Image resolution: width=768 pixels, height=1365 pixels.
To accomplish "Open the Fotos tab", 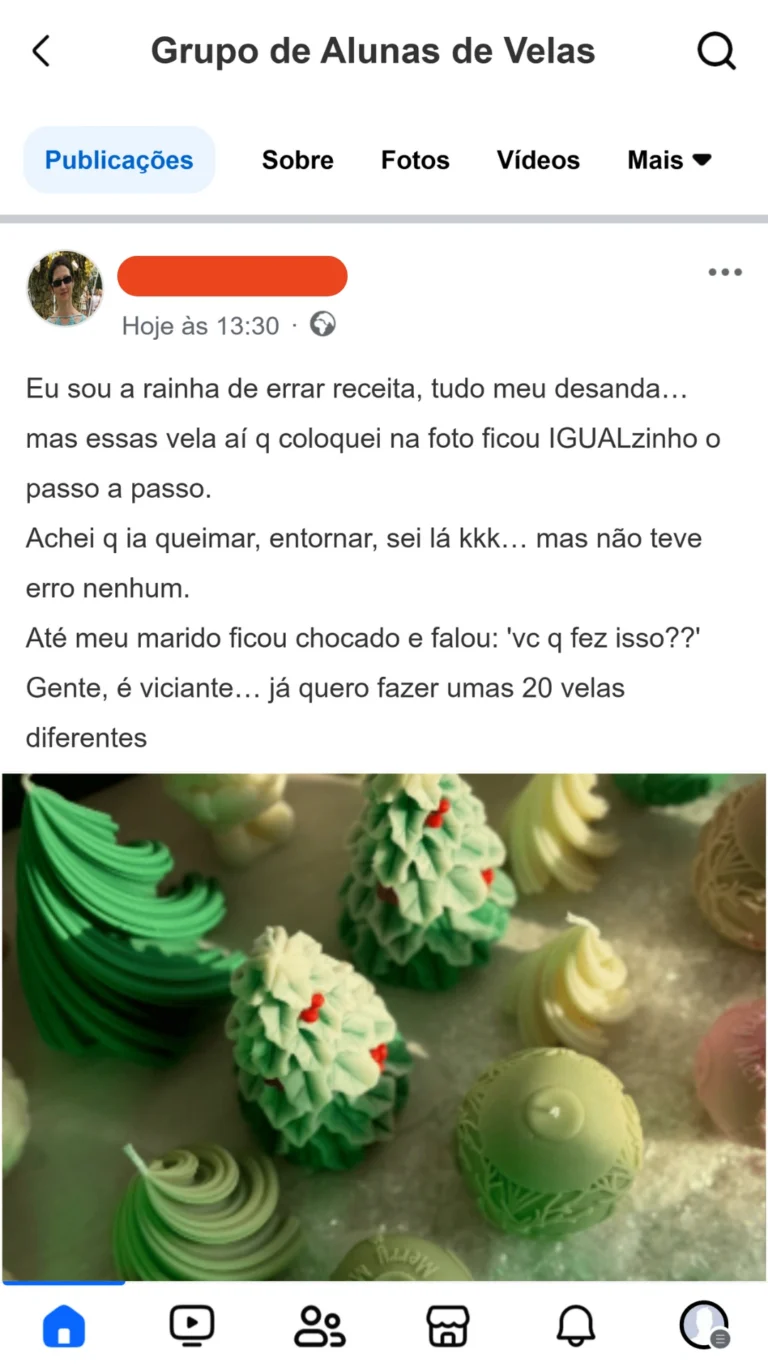I will click(415, 160).
